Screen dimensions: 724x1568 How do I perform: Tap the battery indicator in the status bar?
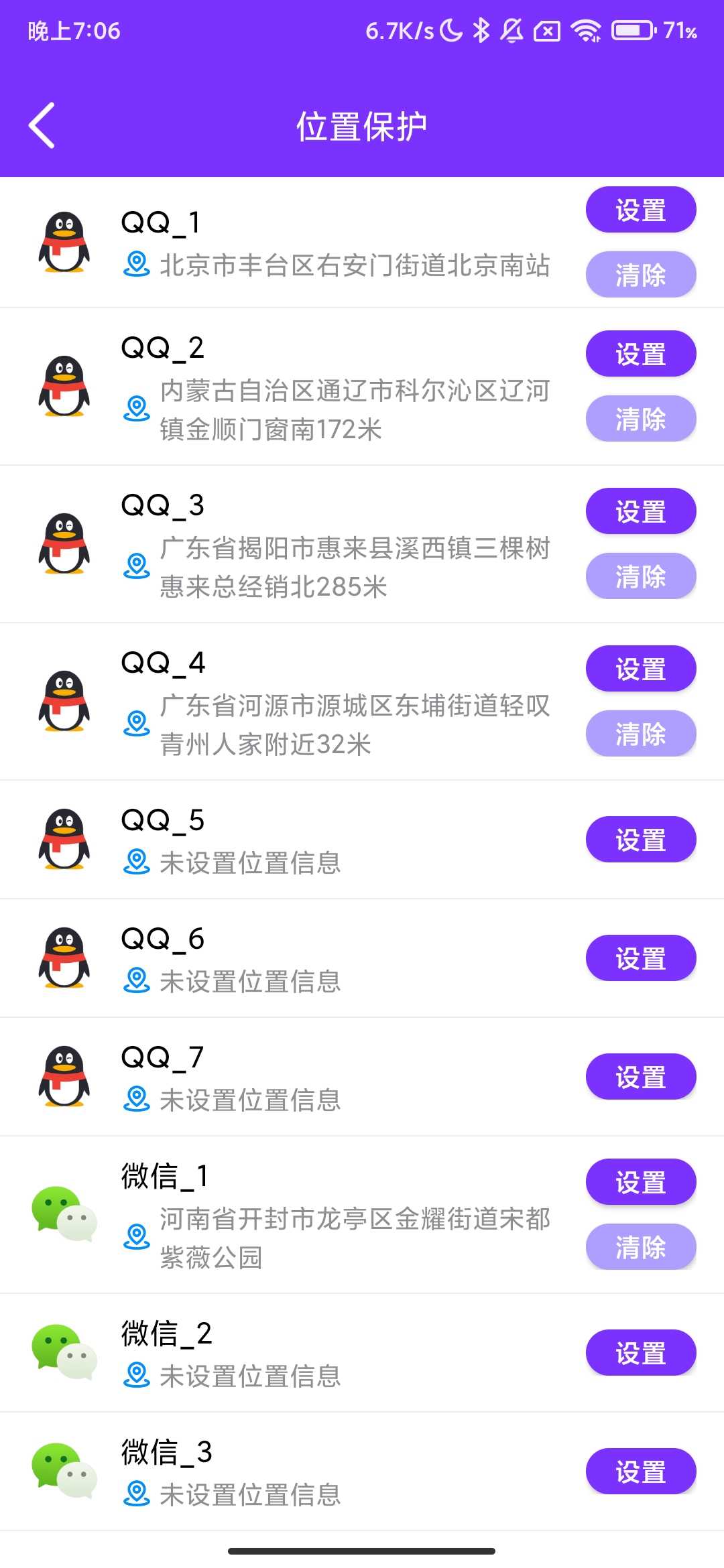[631, 31]
